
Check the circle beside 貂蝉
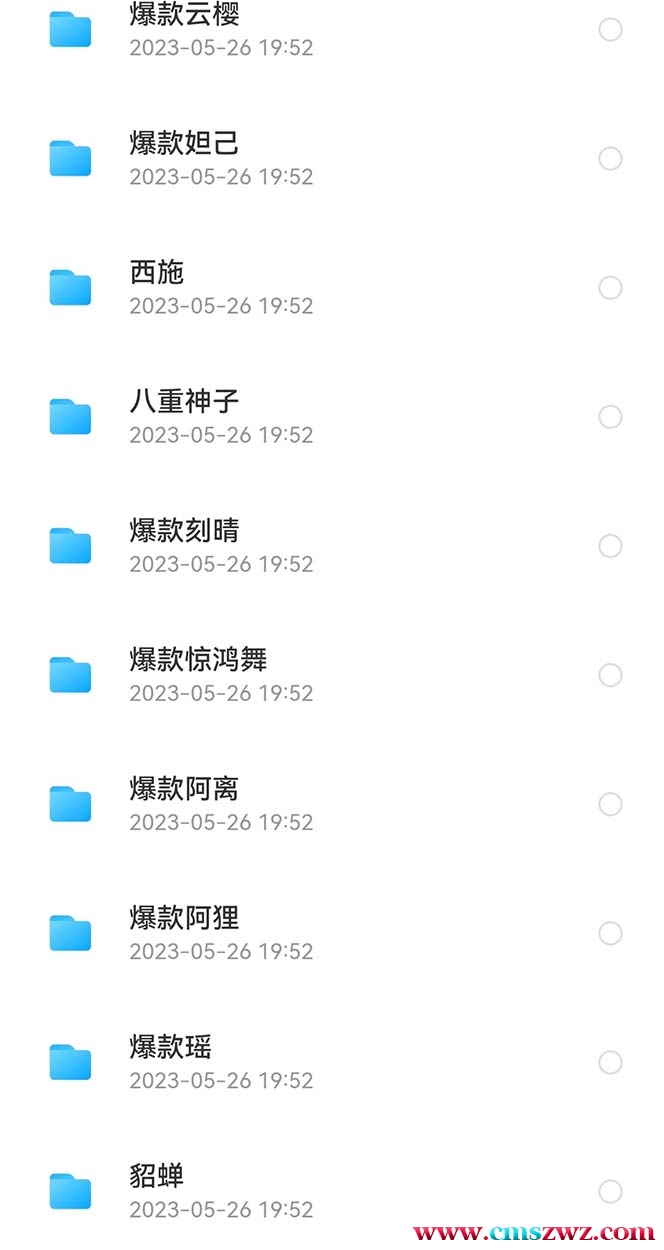(610, 1191)
